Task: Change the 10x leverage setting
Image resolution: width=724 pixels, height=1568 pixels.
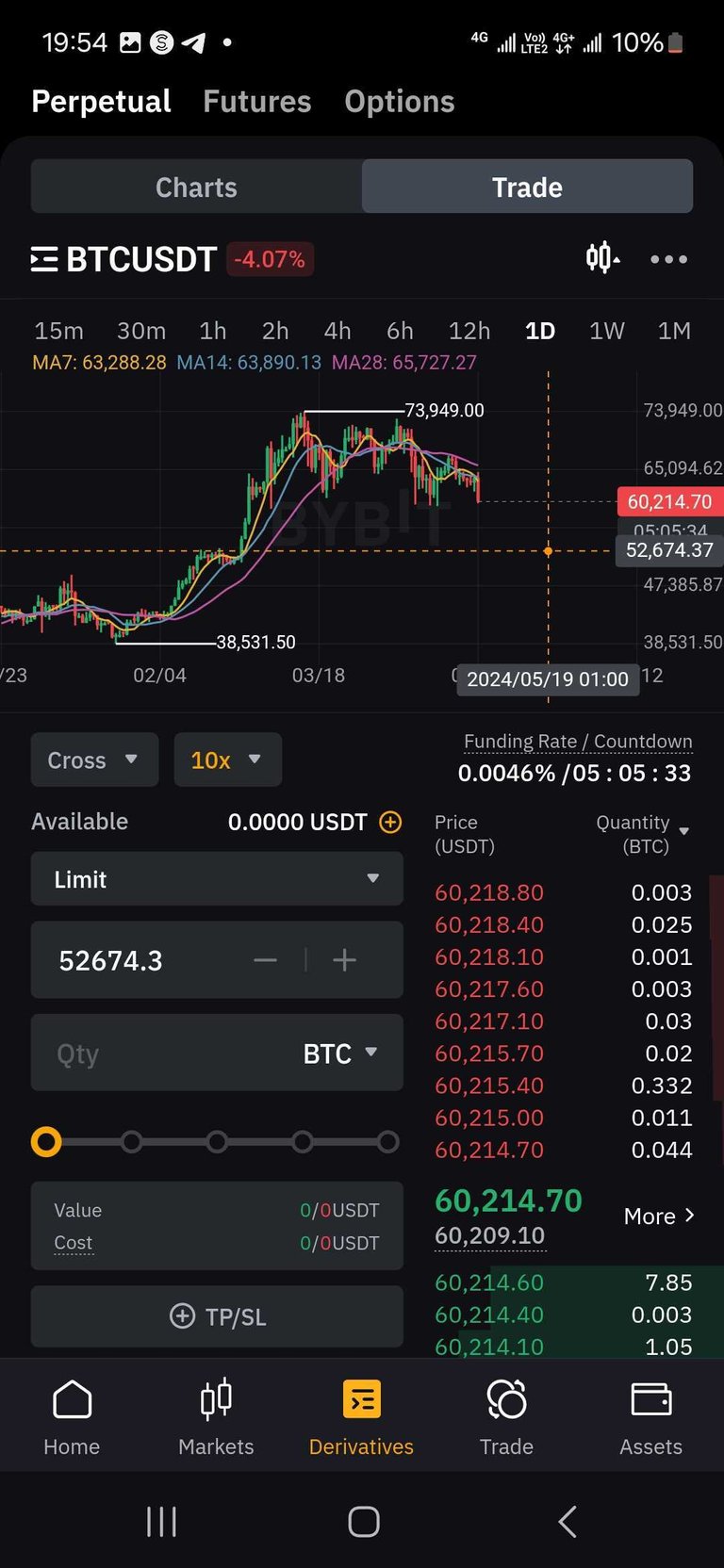Action: click(x=226, y=759)
